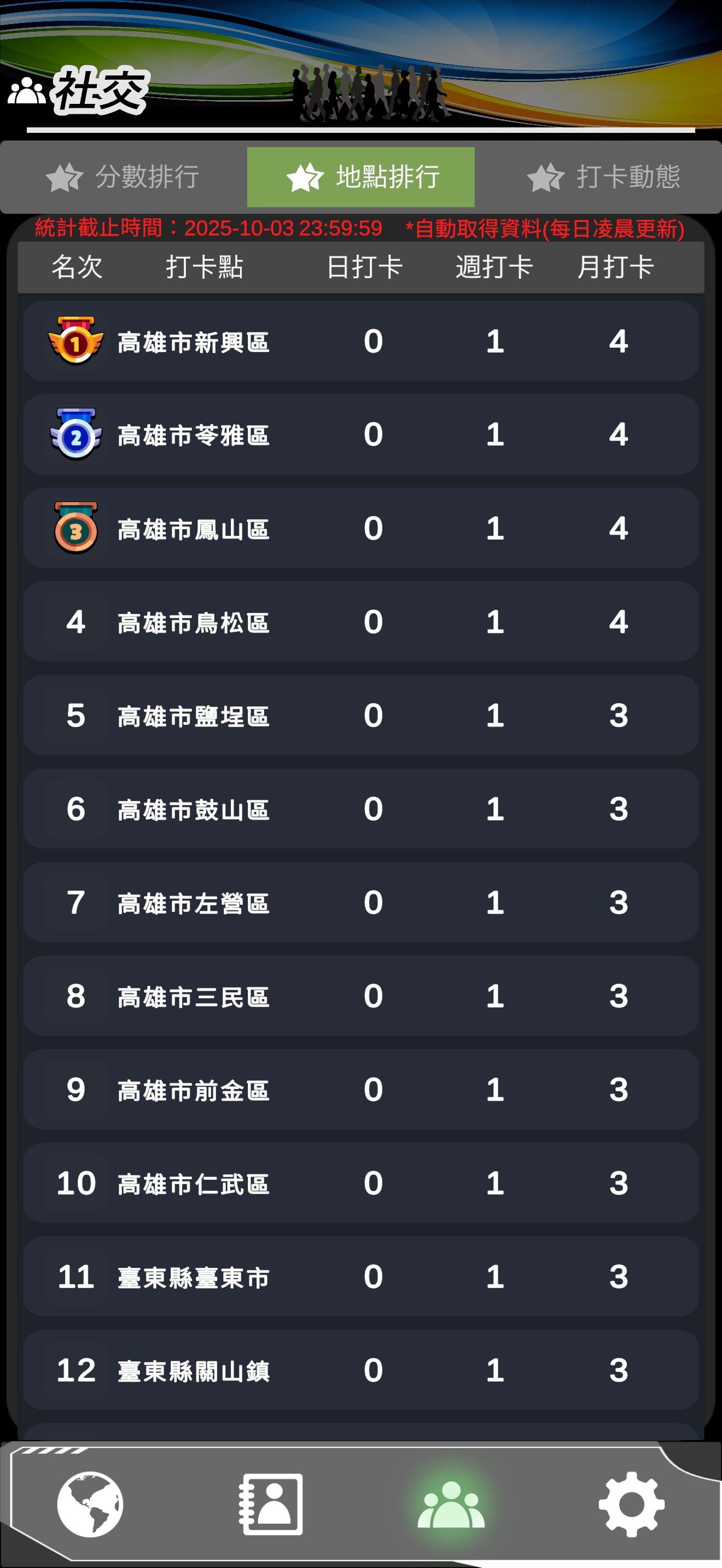
Task: Click the bronze medal icon beside 高雄市鳳山區
Action: [75, 528]
